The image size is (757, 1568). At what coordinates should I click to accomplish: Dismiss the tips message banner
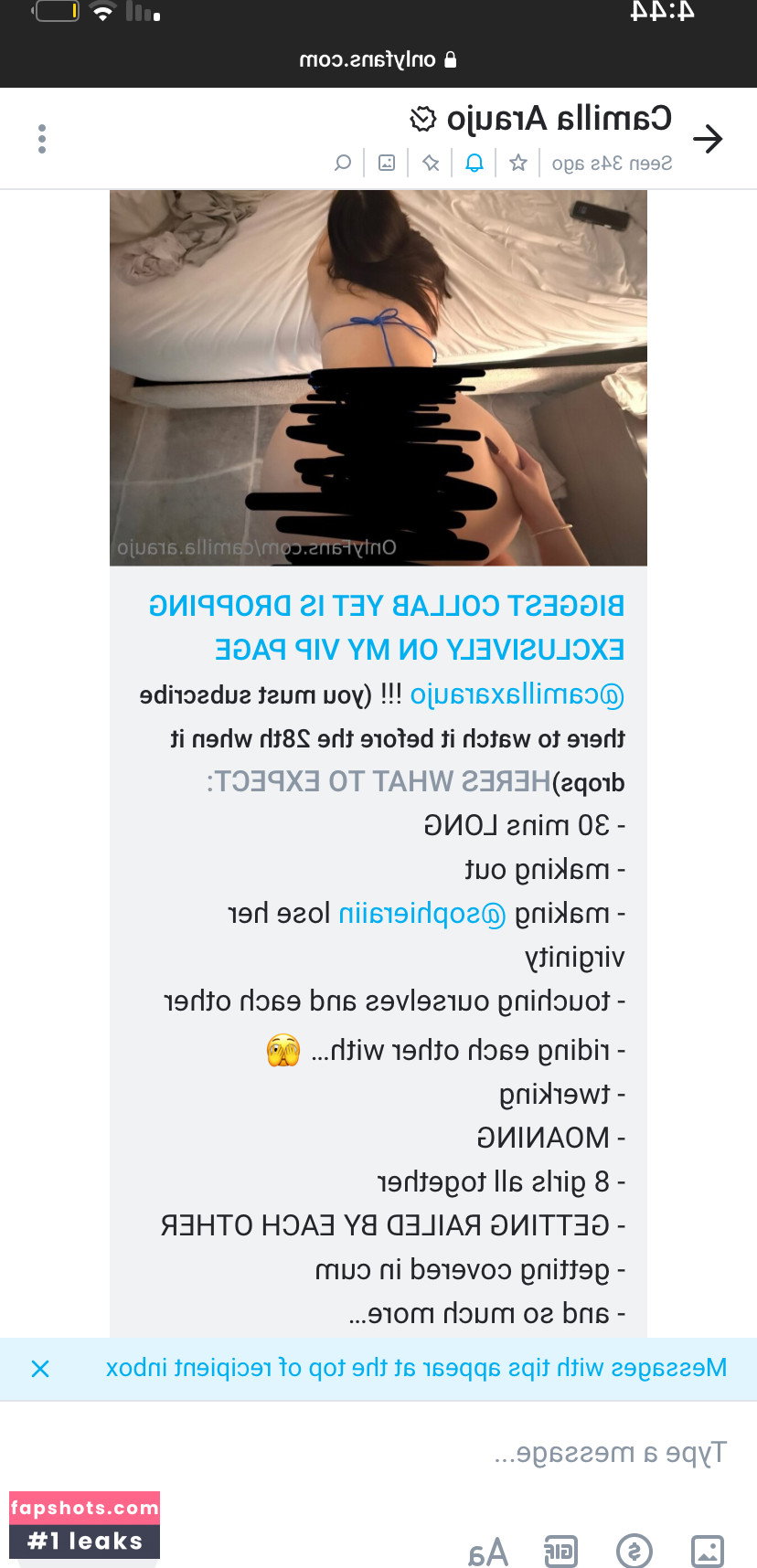(40, 1368)
